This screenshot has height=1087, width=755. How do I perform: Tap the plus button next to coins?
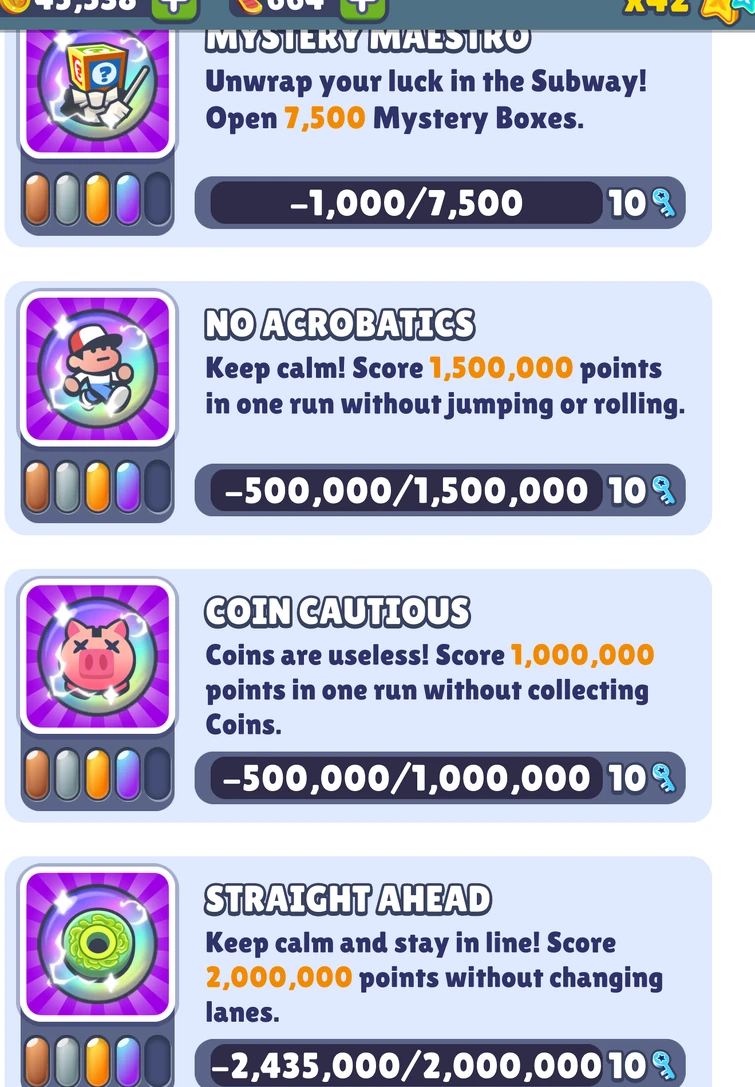coord(174,8)
